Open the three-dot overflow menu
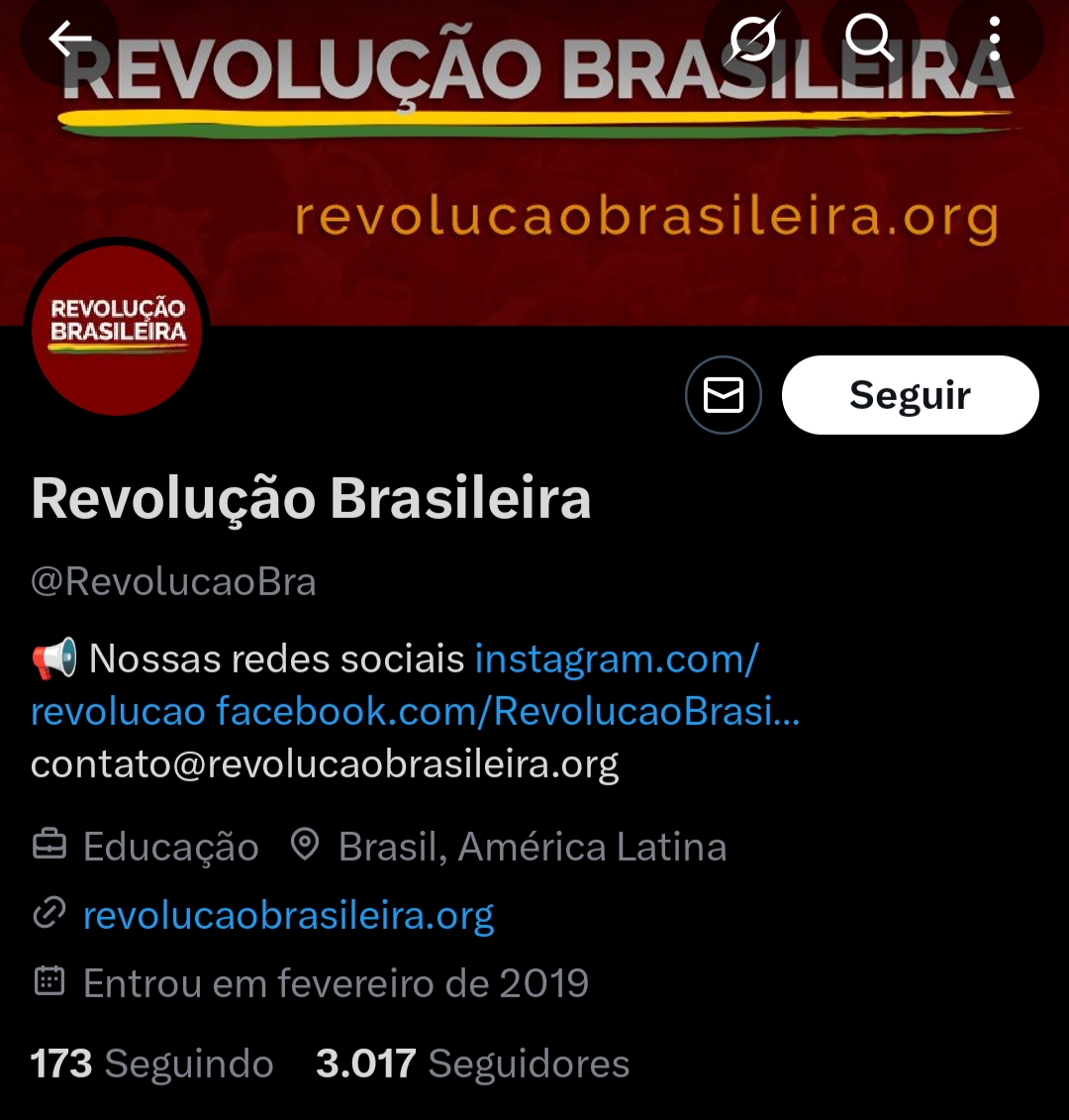The image size is (1069, 1120). pos(995,40)
